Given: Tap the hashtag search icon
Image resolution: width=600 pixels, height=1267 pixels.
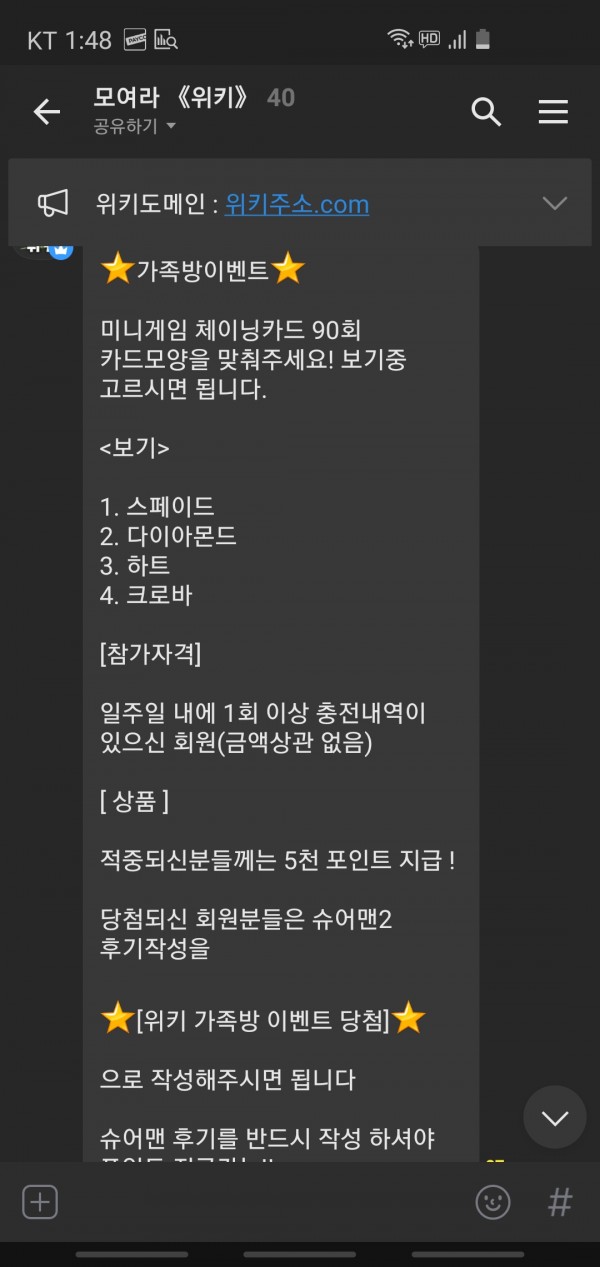Looking at the screenshot, I should pos(560,1202).
